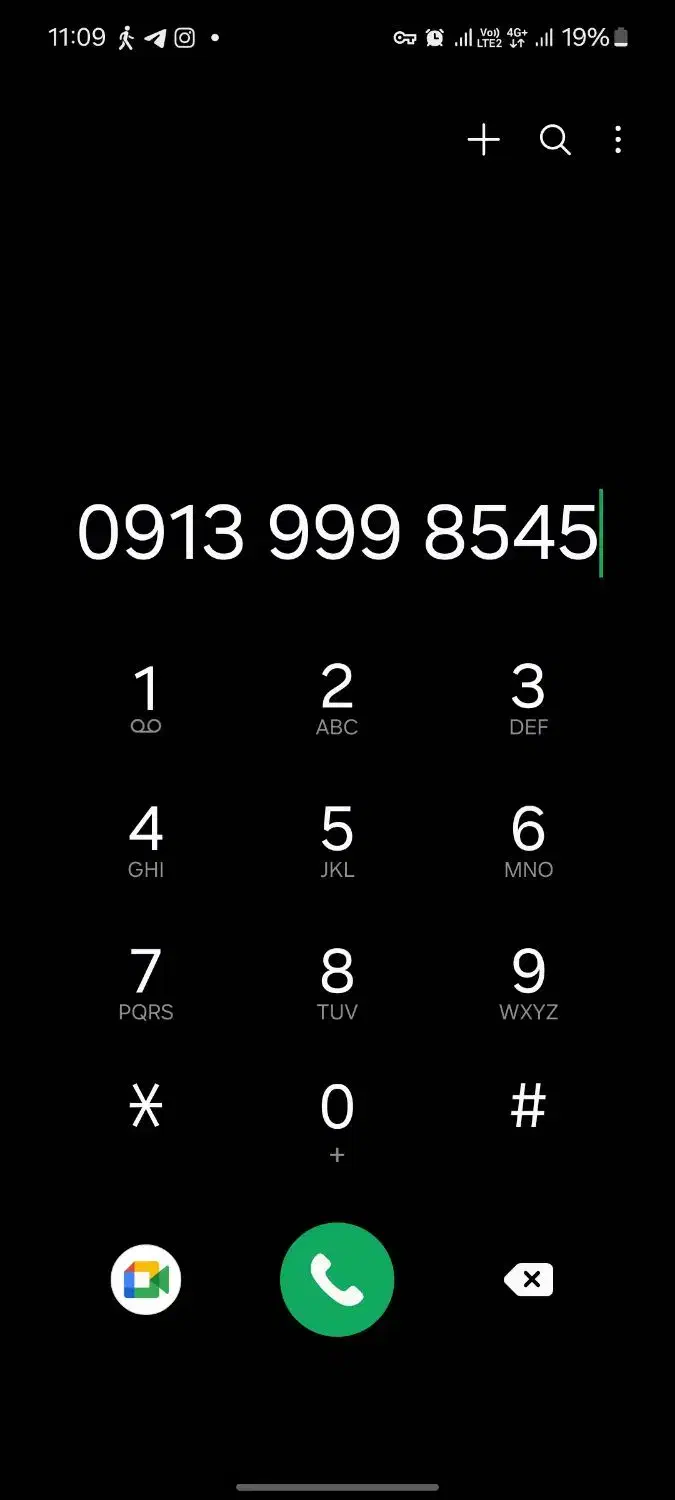Enter digit 5 JKL
675x1500 pixels.
[x=337, y=841]
